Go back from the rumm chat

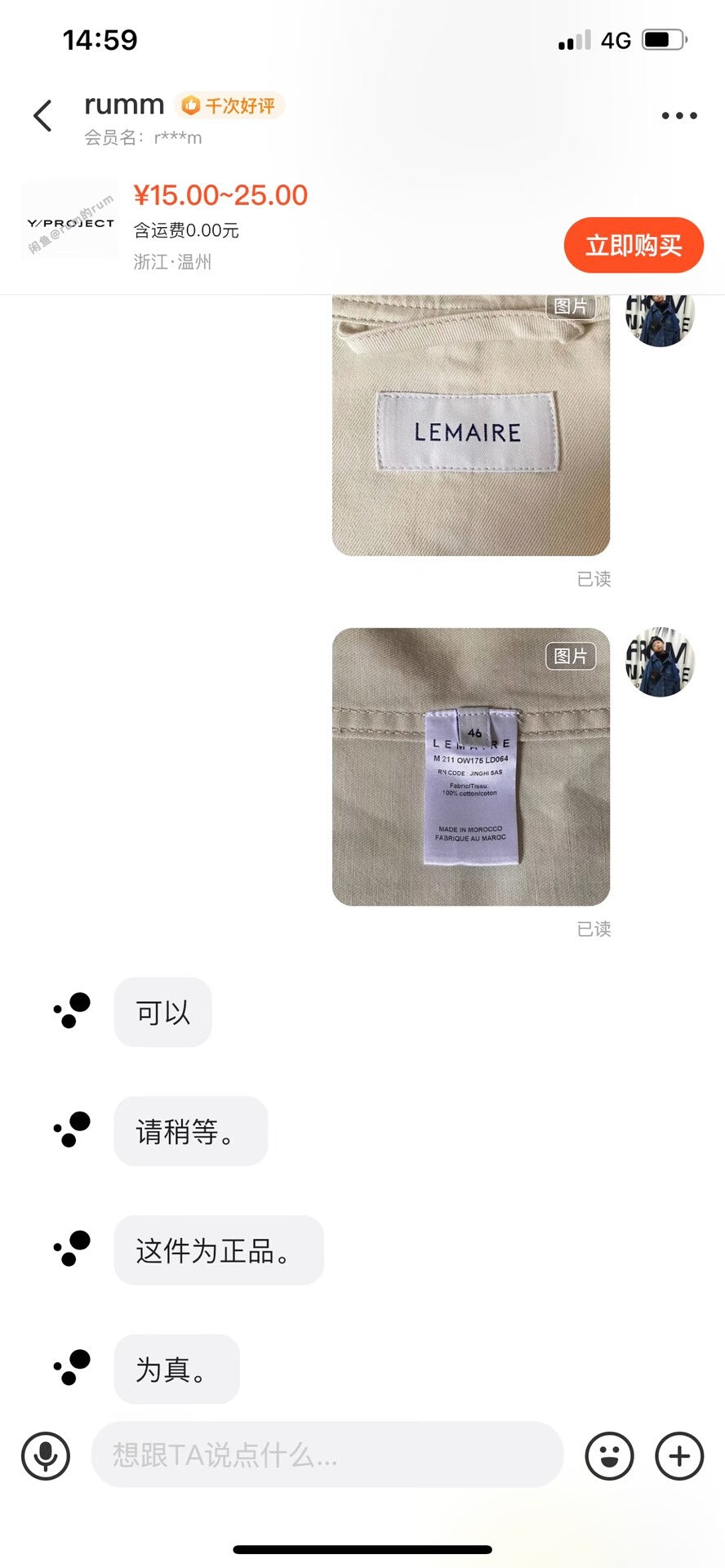pyautogui.click(x=43, y=116)
